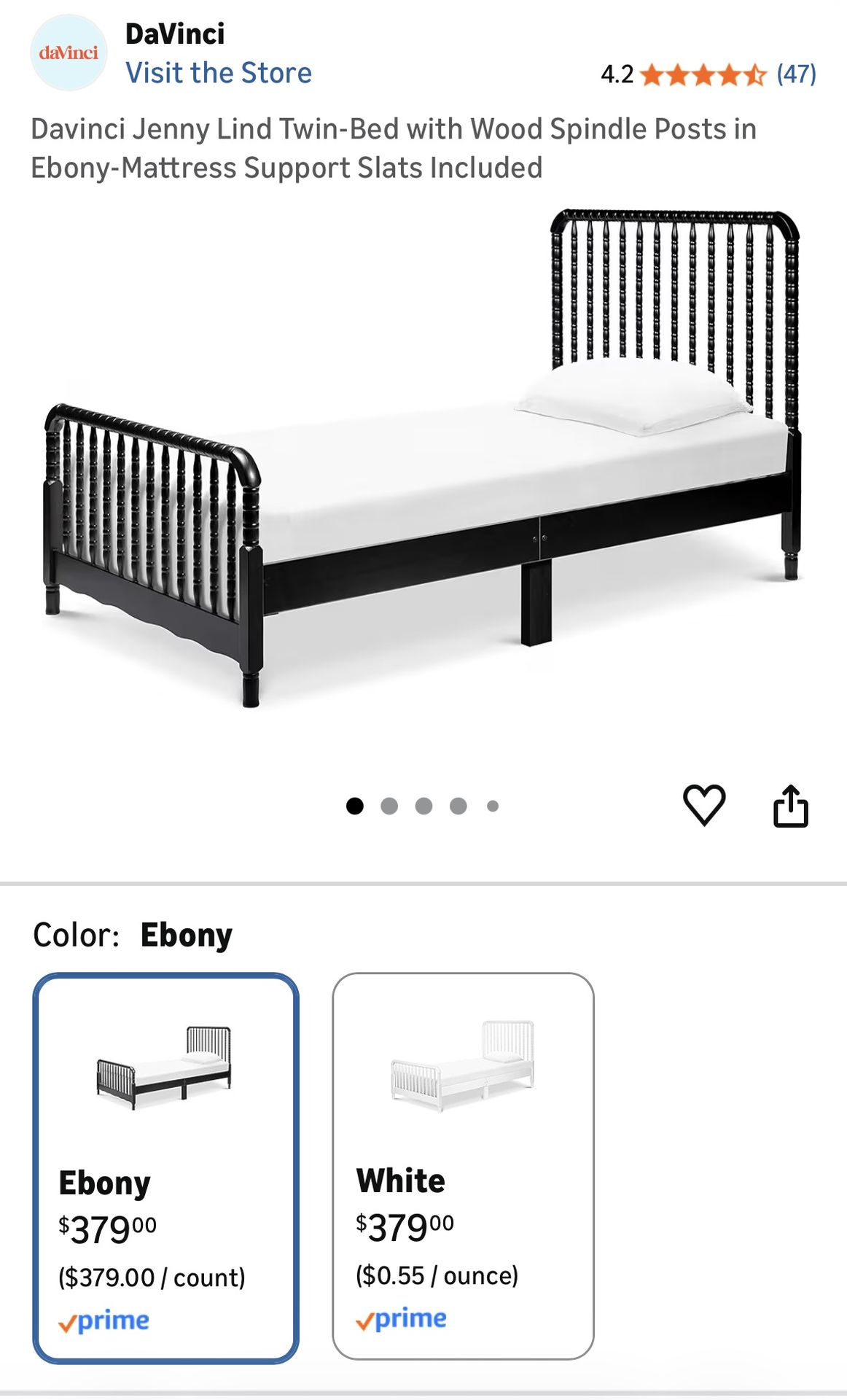
Task: Select the Ebony color option
Action: click(x=166, y=1167)
